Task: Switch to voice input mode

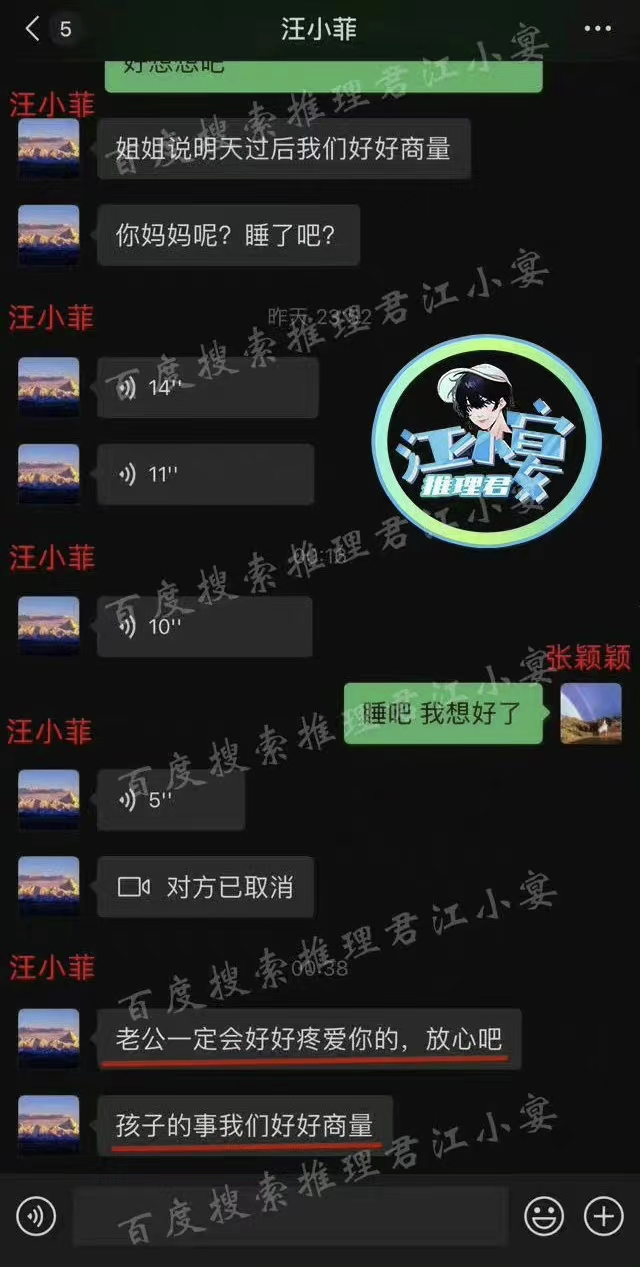Action: (x=36, y=1216)
